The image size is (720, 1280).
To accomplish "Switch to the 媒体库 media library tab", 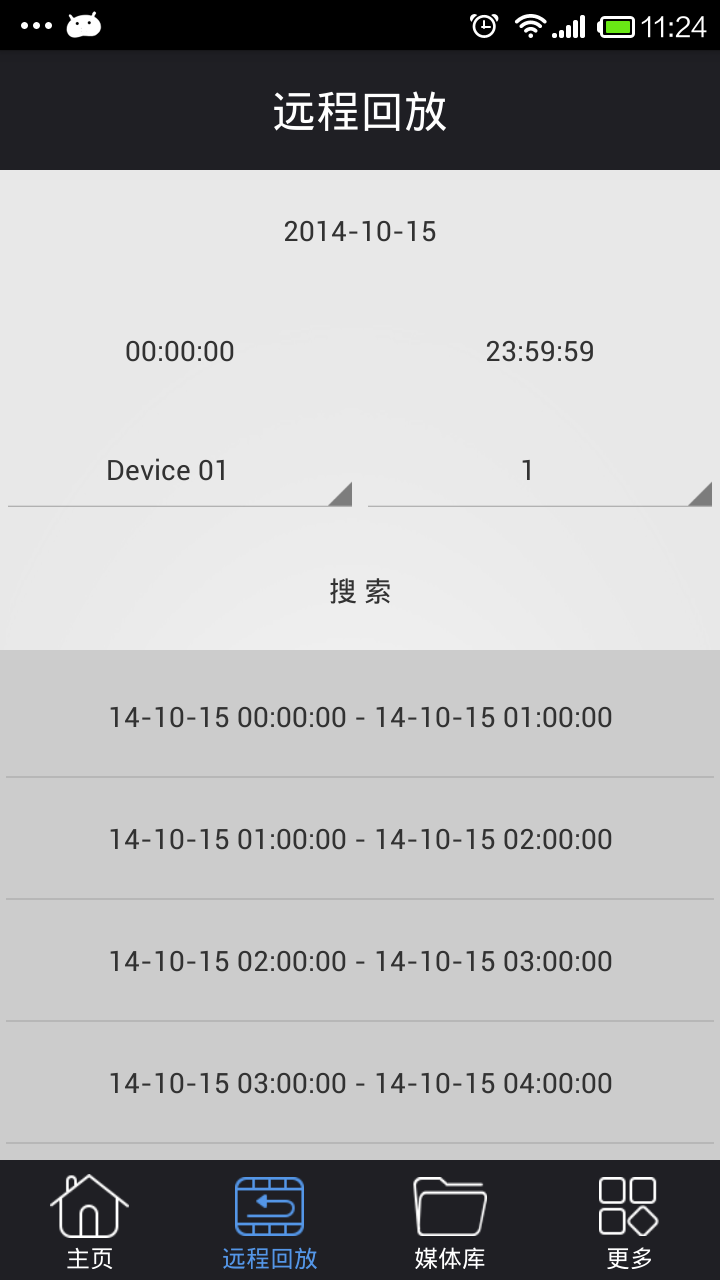I will pyautogui.click(x=450, y=1221).
